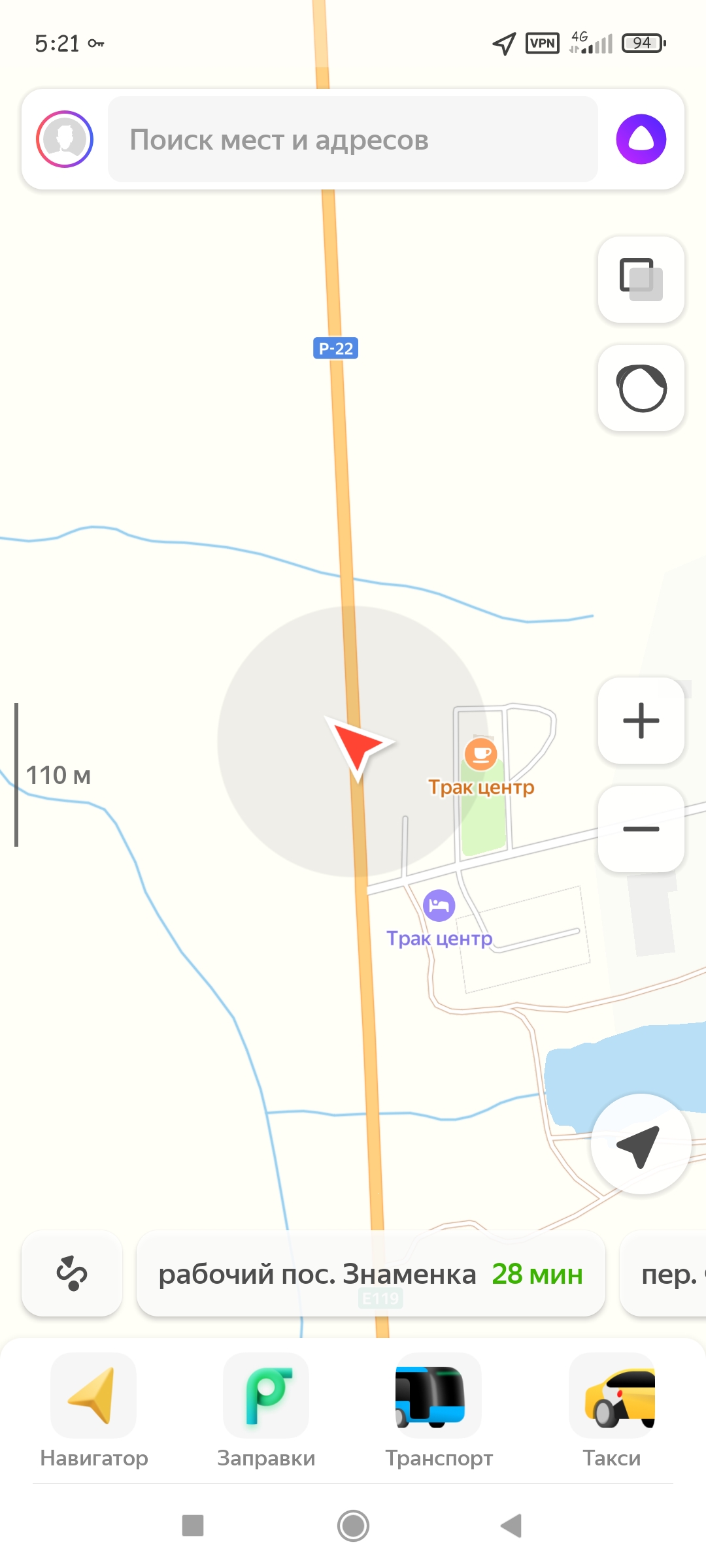Open the route builder button
Viewport: 706px width, 1568px height.
pyautogui.click(x=72, y=1273)
